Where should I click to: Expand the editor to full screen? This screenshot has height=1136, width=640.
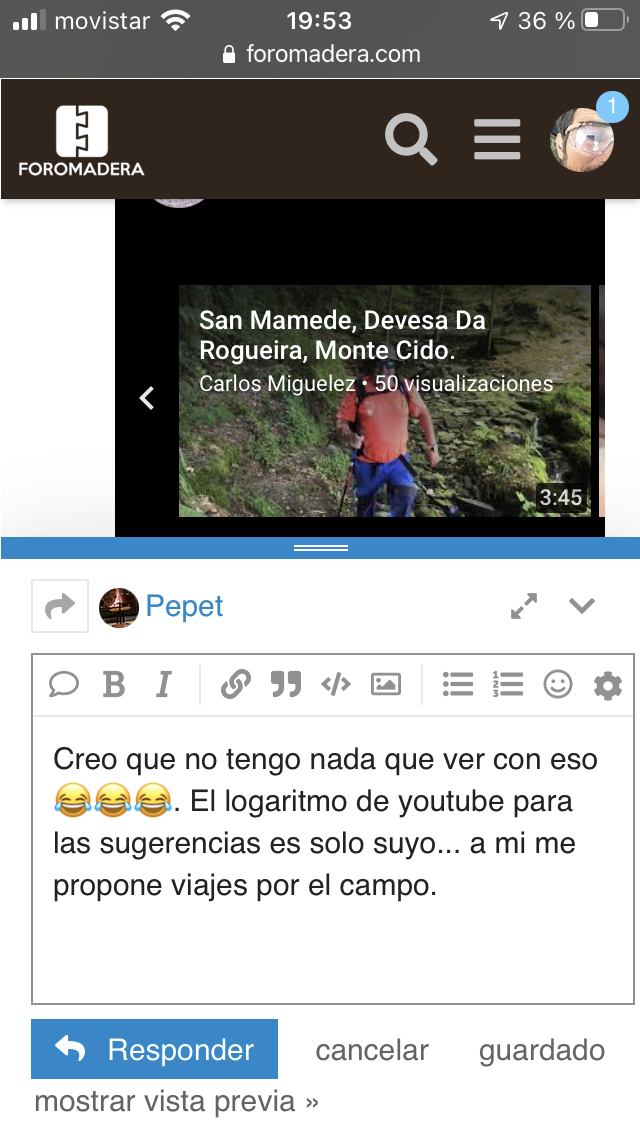pyautogui.click(x=524, y=606)
